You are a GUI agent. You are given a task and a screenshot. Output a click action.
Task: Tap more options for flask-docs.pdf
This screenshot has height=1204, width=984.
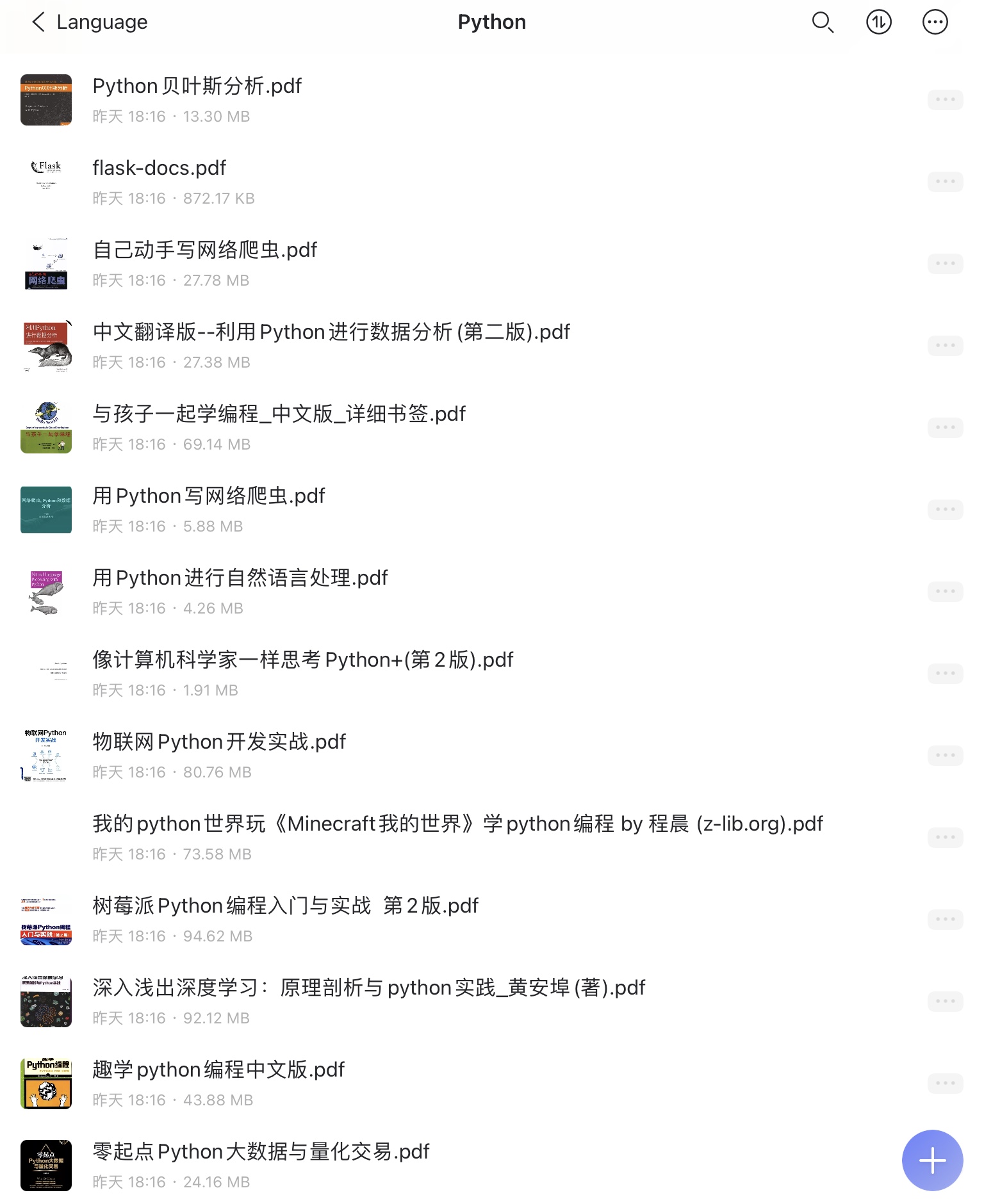click(945, 182)
